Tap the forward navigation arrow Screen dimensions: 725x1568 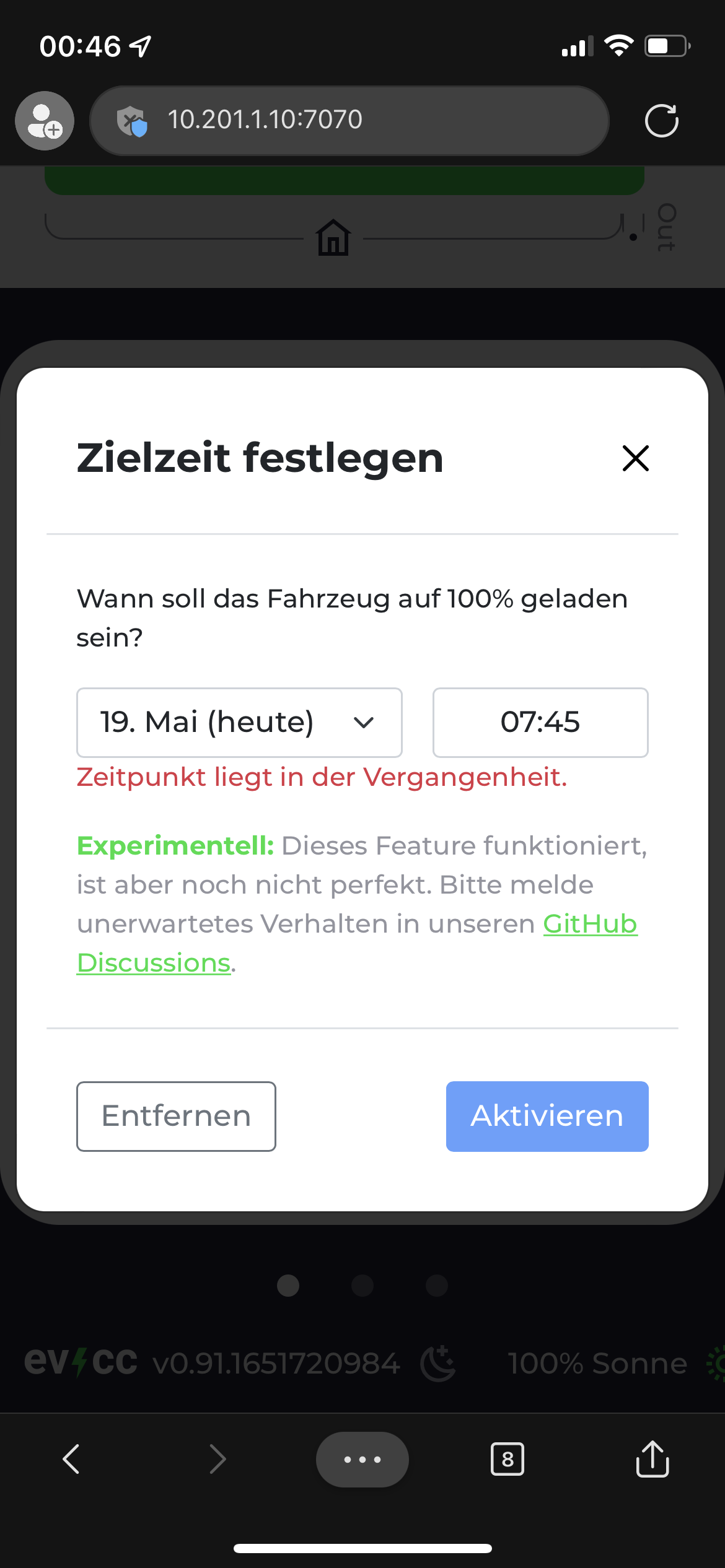tap(217, 1460)
